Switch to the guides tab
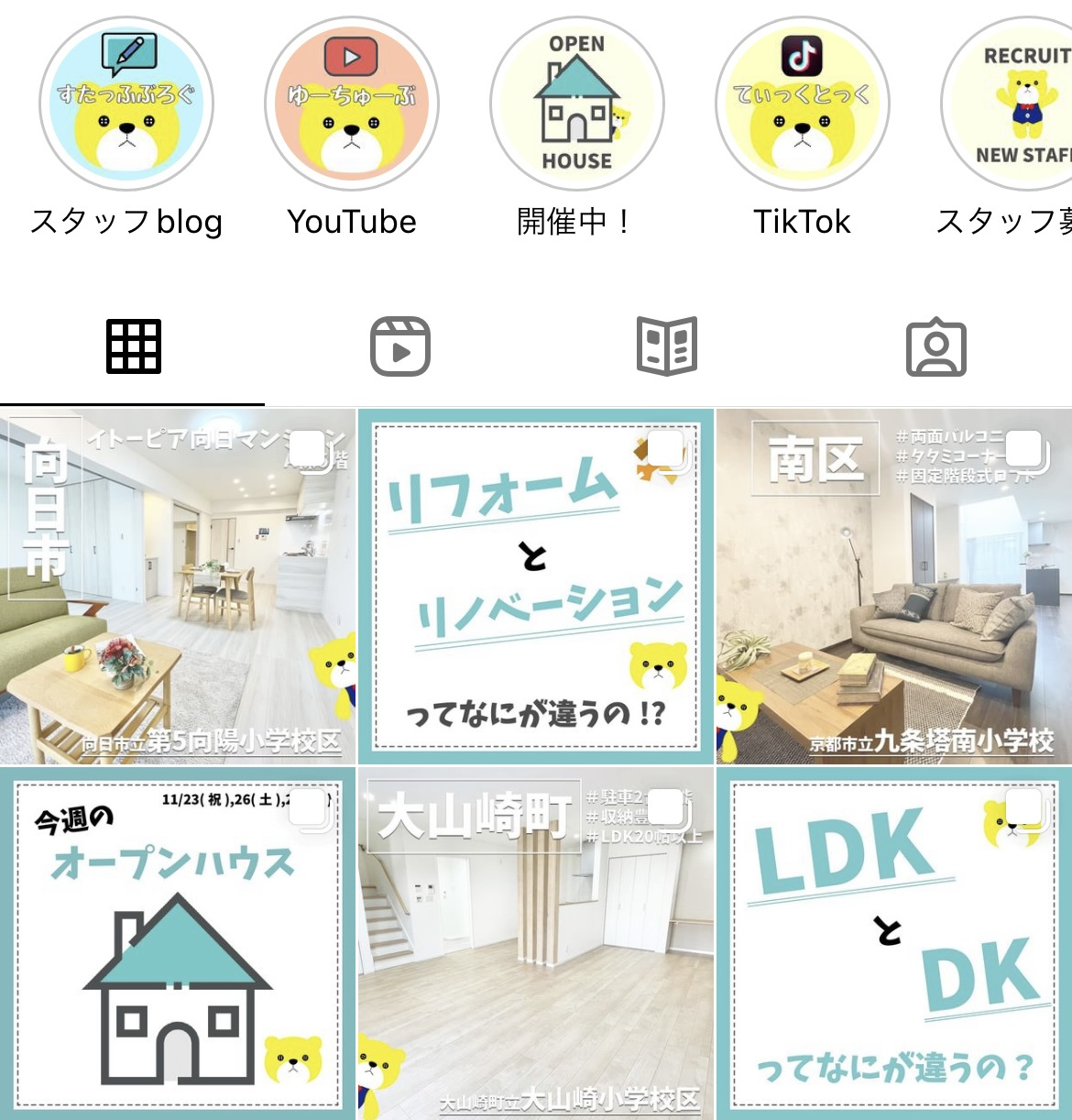The height and width of the screenshot is (1120, 1072). 667,346
